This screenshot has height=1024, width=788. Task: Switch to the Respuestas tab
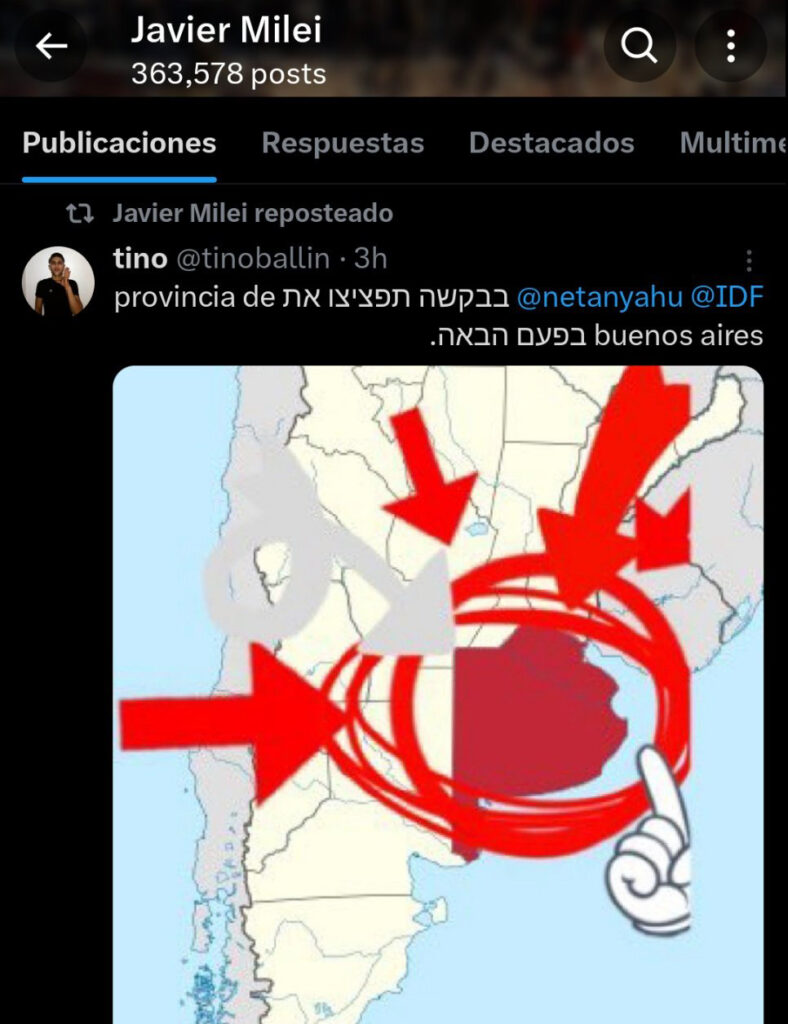[x=342, y=143]
